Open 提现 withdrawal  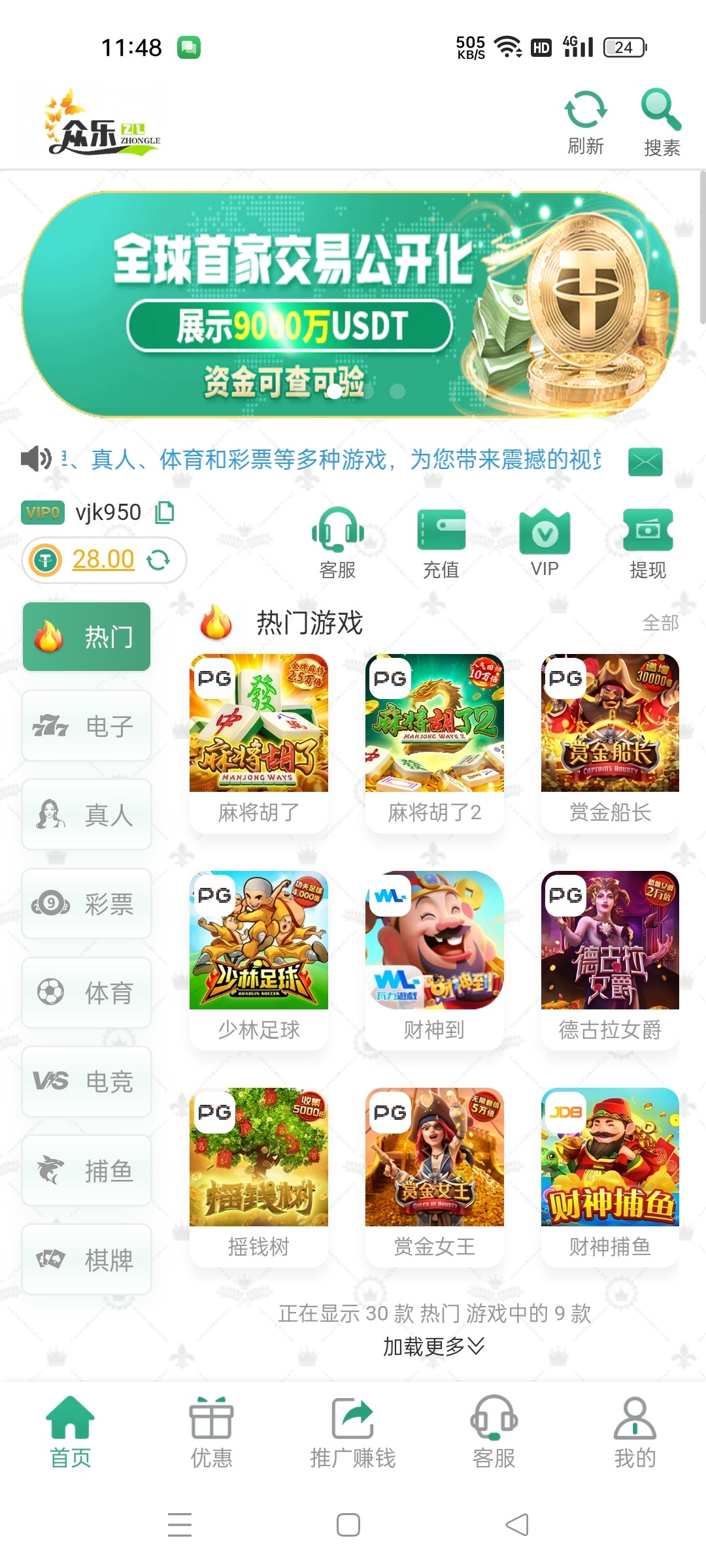pos(648,544)
